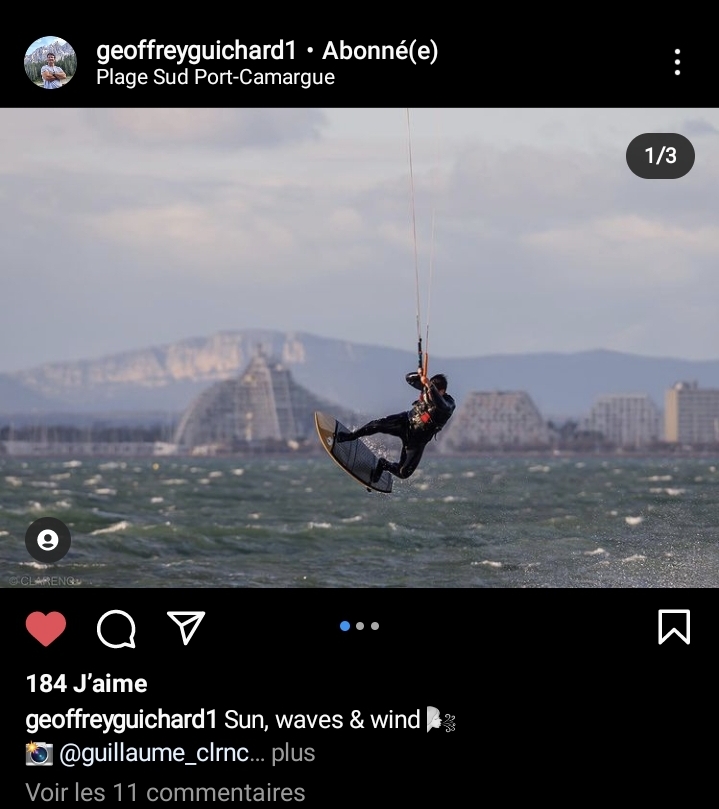Open the list of 184 J'aime

point(86,684)
